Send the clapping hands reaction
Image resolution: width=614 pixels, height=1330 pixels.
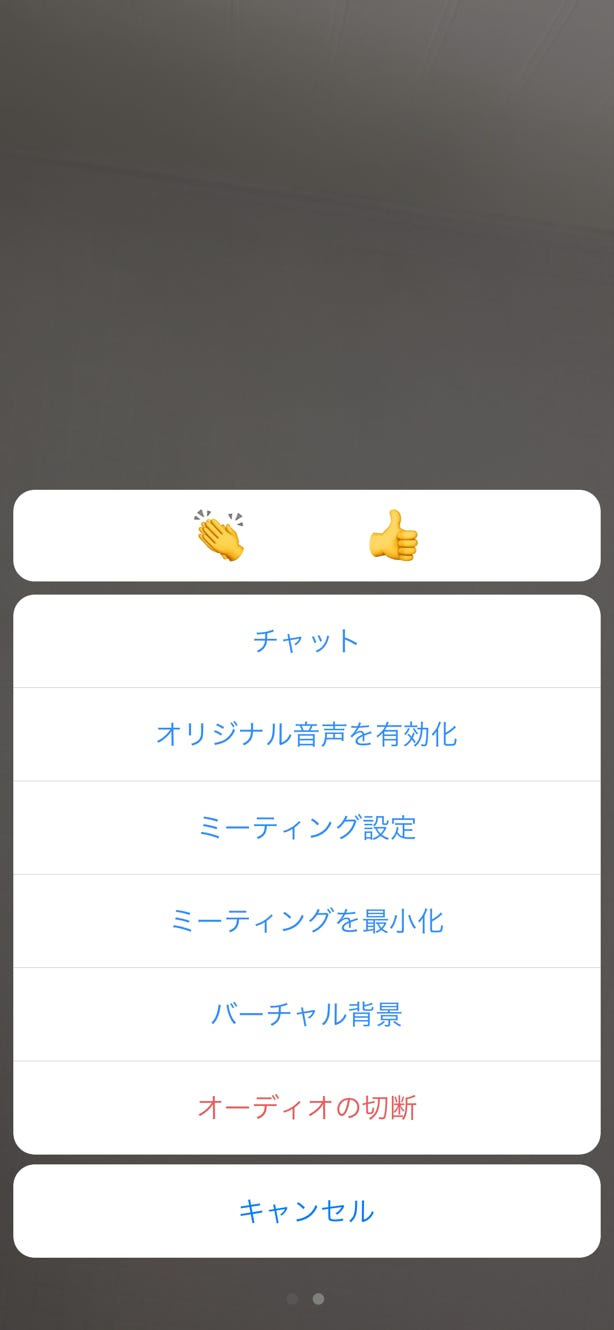220,536
